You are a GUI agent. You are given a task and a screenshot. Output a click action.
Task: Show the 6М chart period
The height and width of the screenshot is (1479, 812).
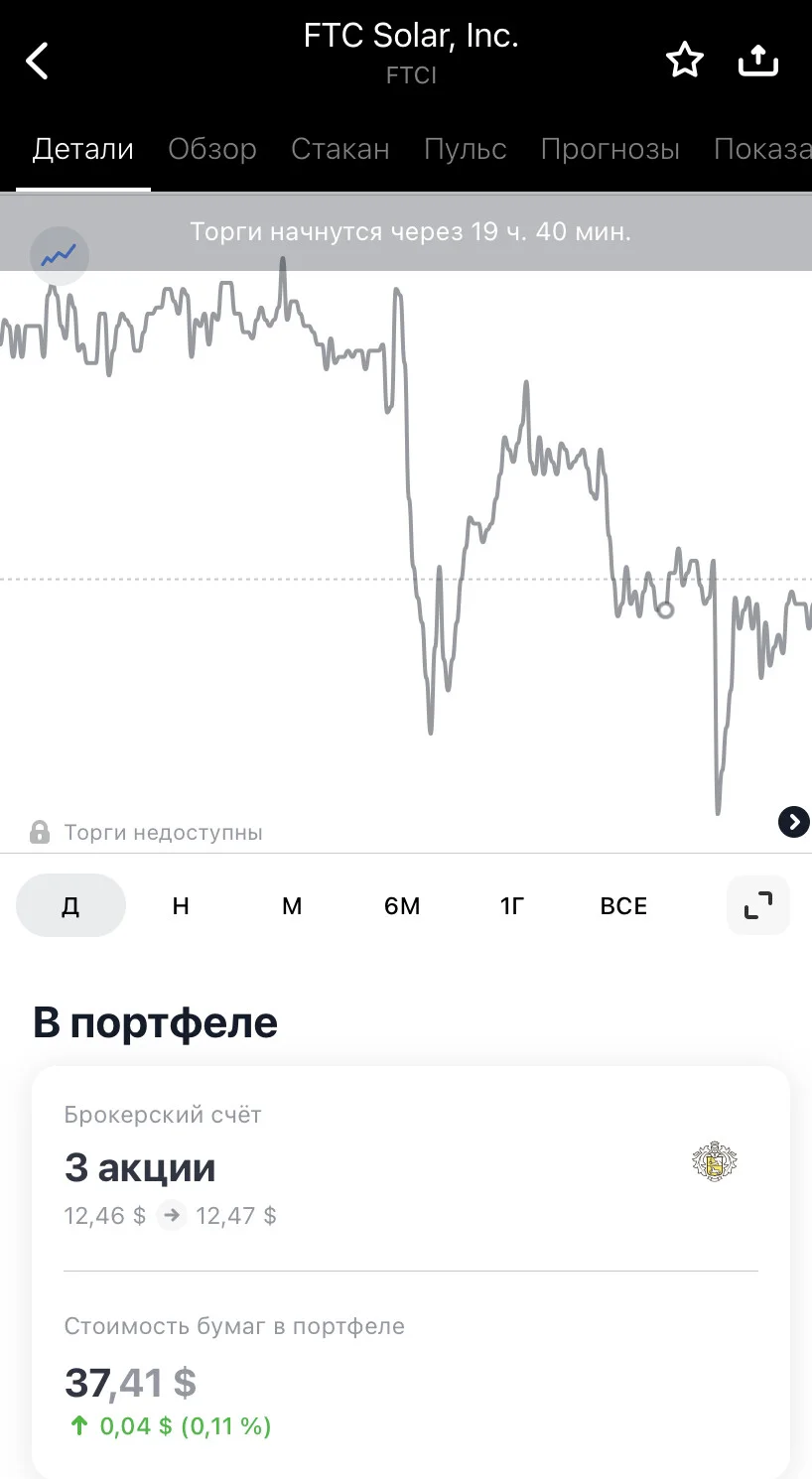tap(402, 905)
